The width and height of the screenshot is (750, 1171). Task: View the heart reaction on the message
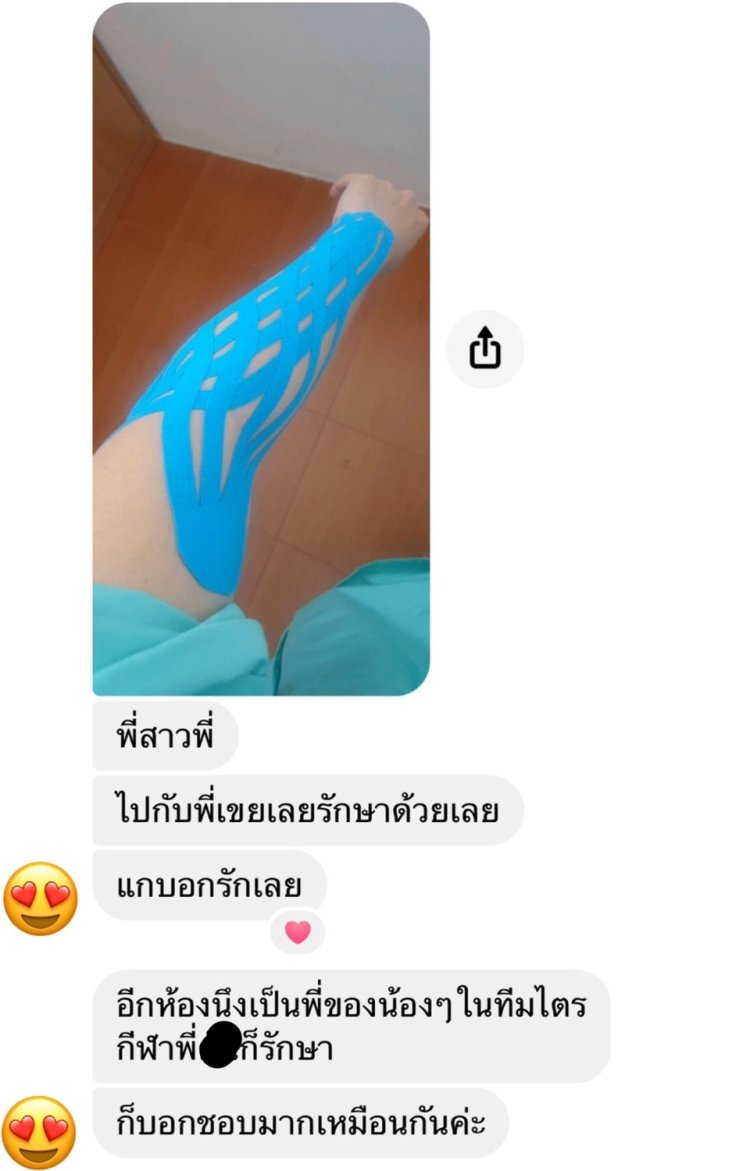tap(297, 932)
